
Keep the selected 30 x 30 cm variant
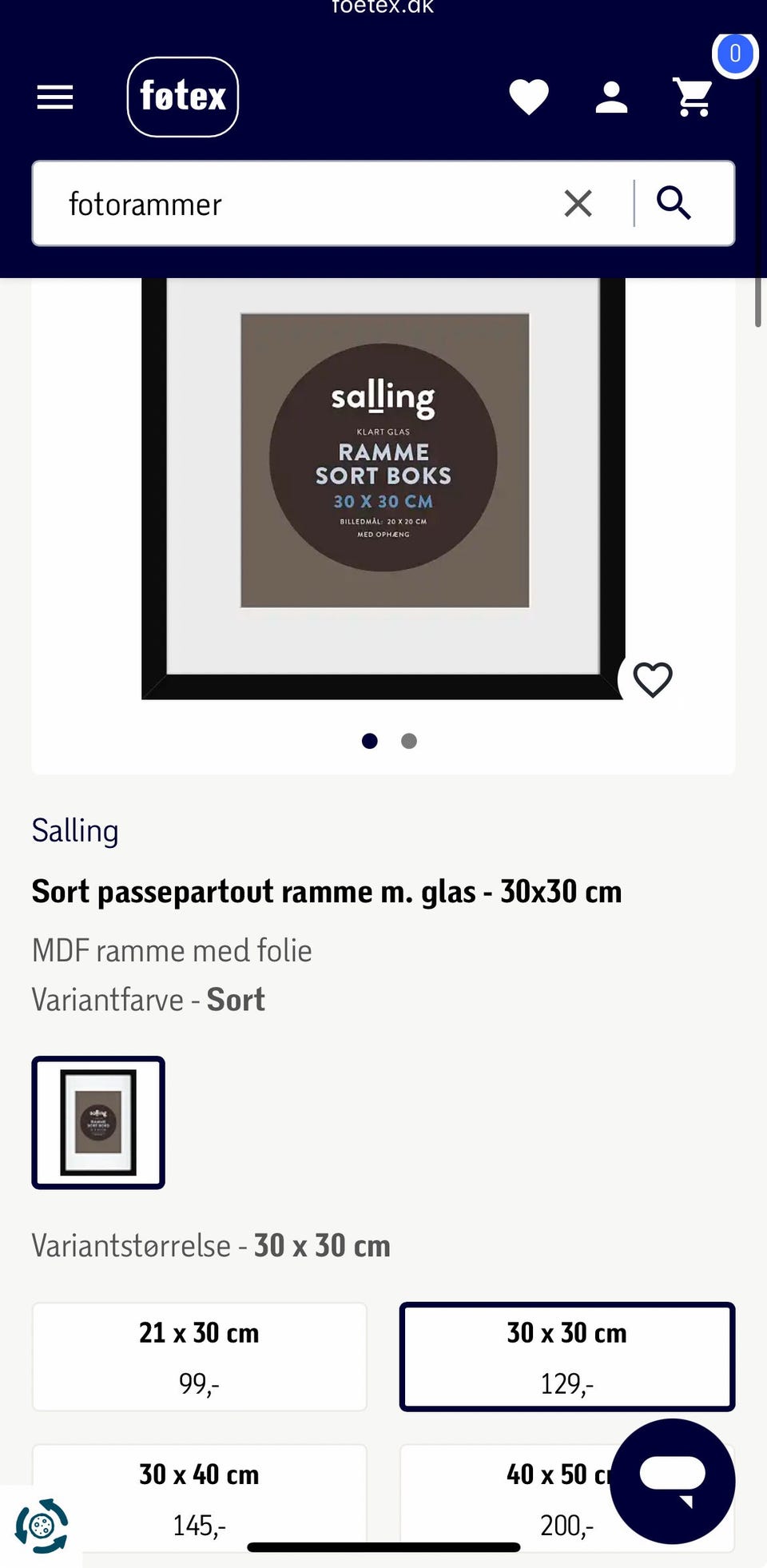[566, 1356]
